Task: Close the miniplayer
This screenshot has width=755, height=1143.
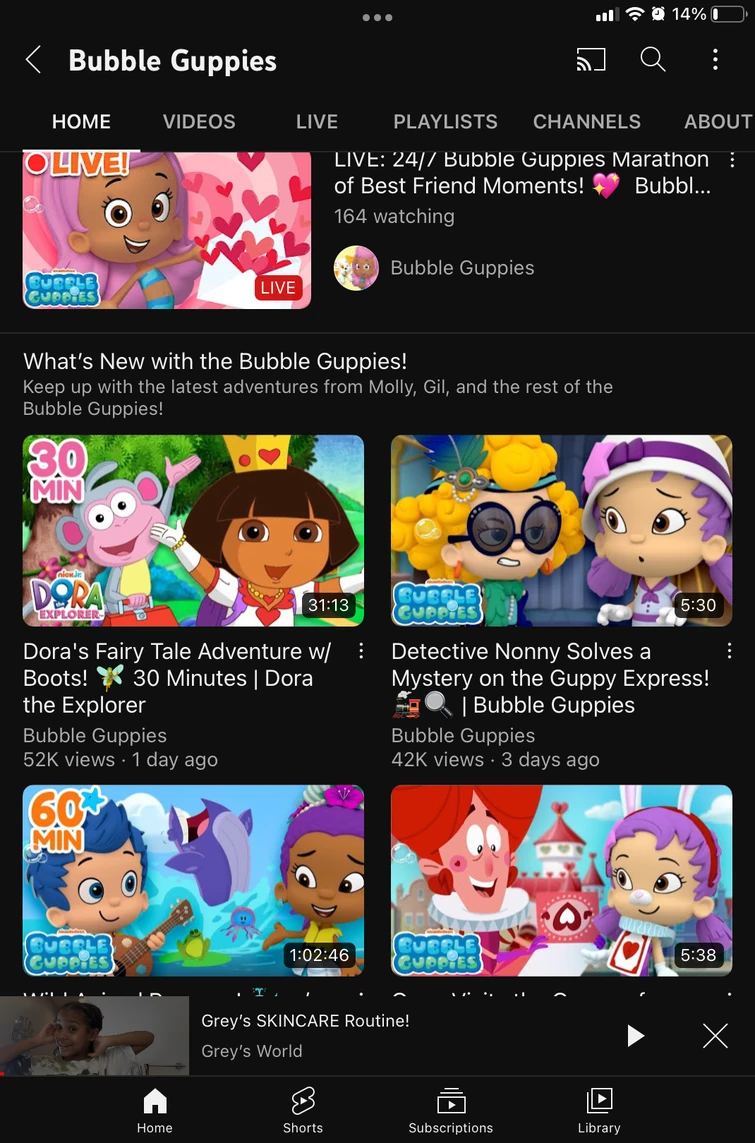Action: pos(715,1036)
